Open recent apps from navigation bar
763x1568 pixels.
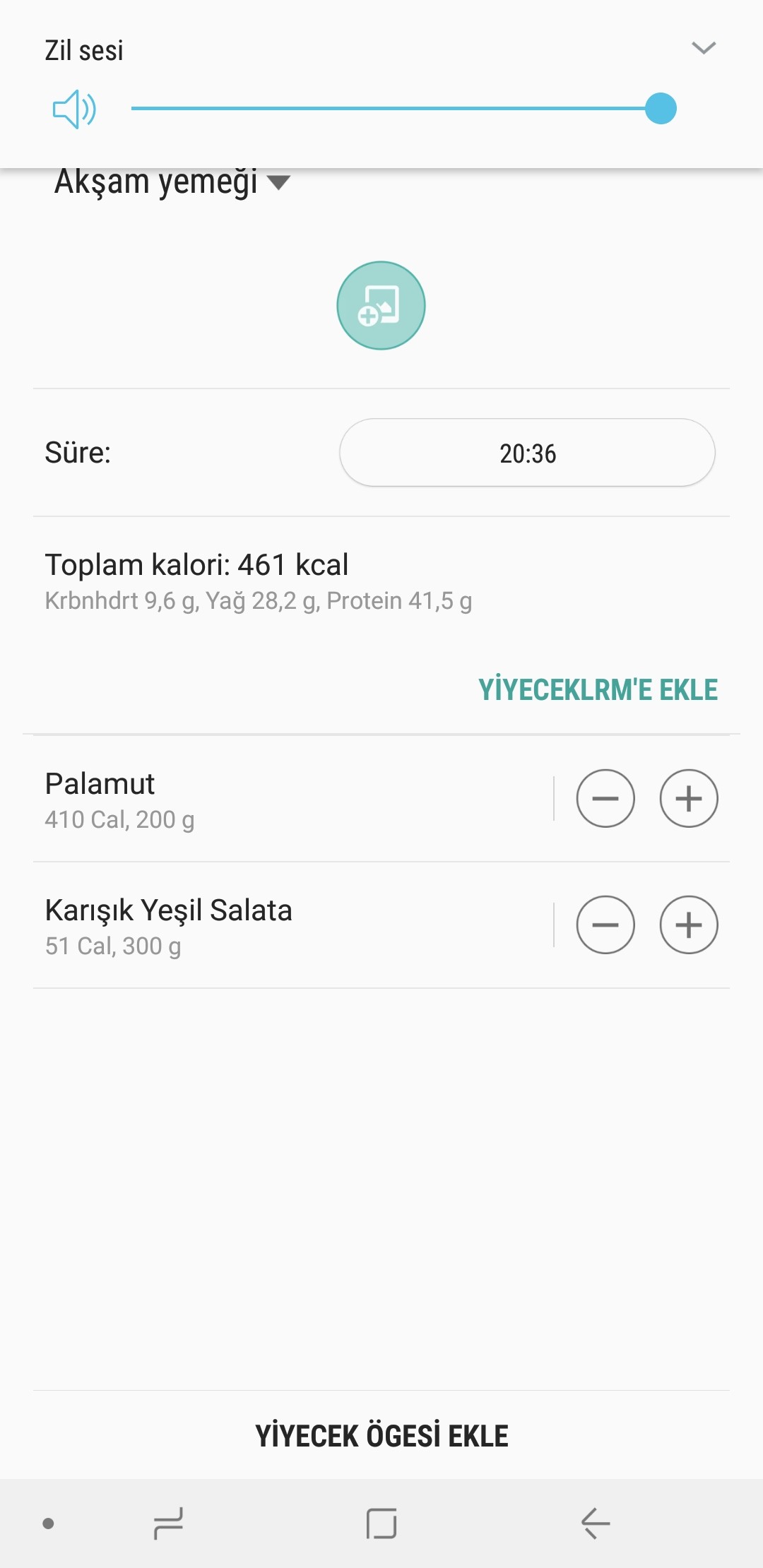pyautogui.click(x=168, y=1523)
